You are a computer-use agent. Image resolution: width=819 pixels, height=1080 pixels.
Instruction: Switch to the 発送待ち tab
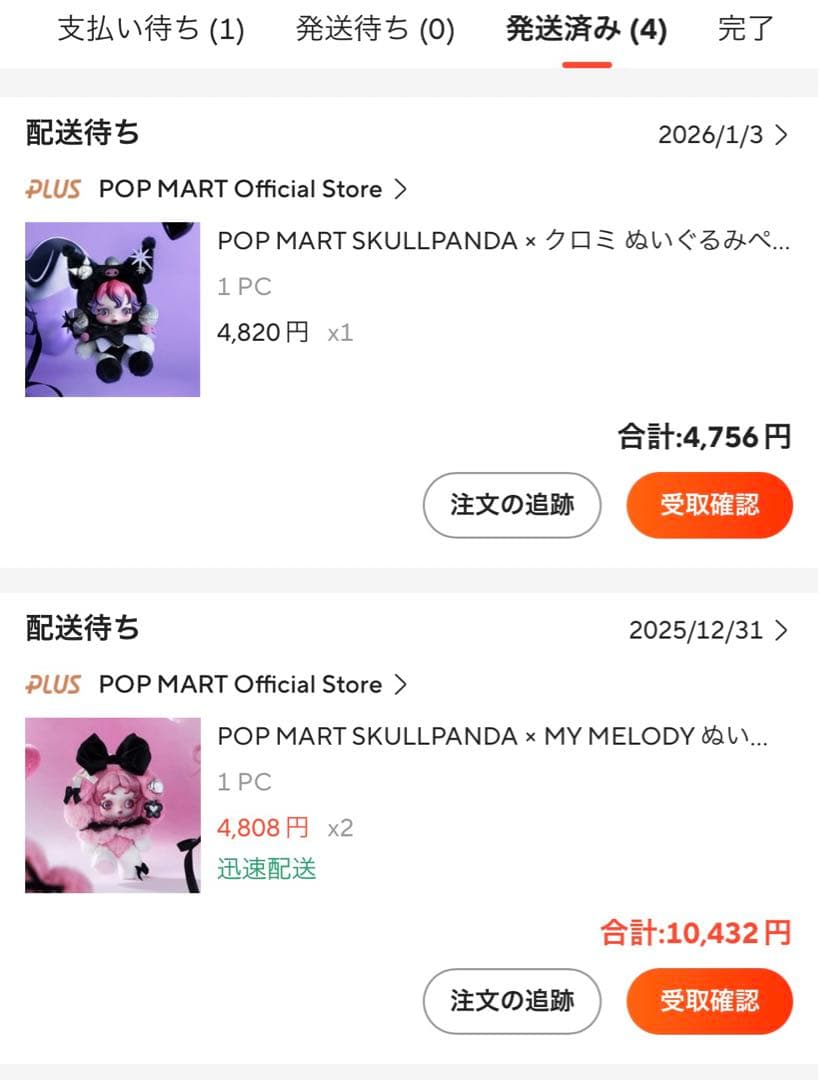pos(375,29)
